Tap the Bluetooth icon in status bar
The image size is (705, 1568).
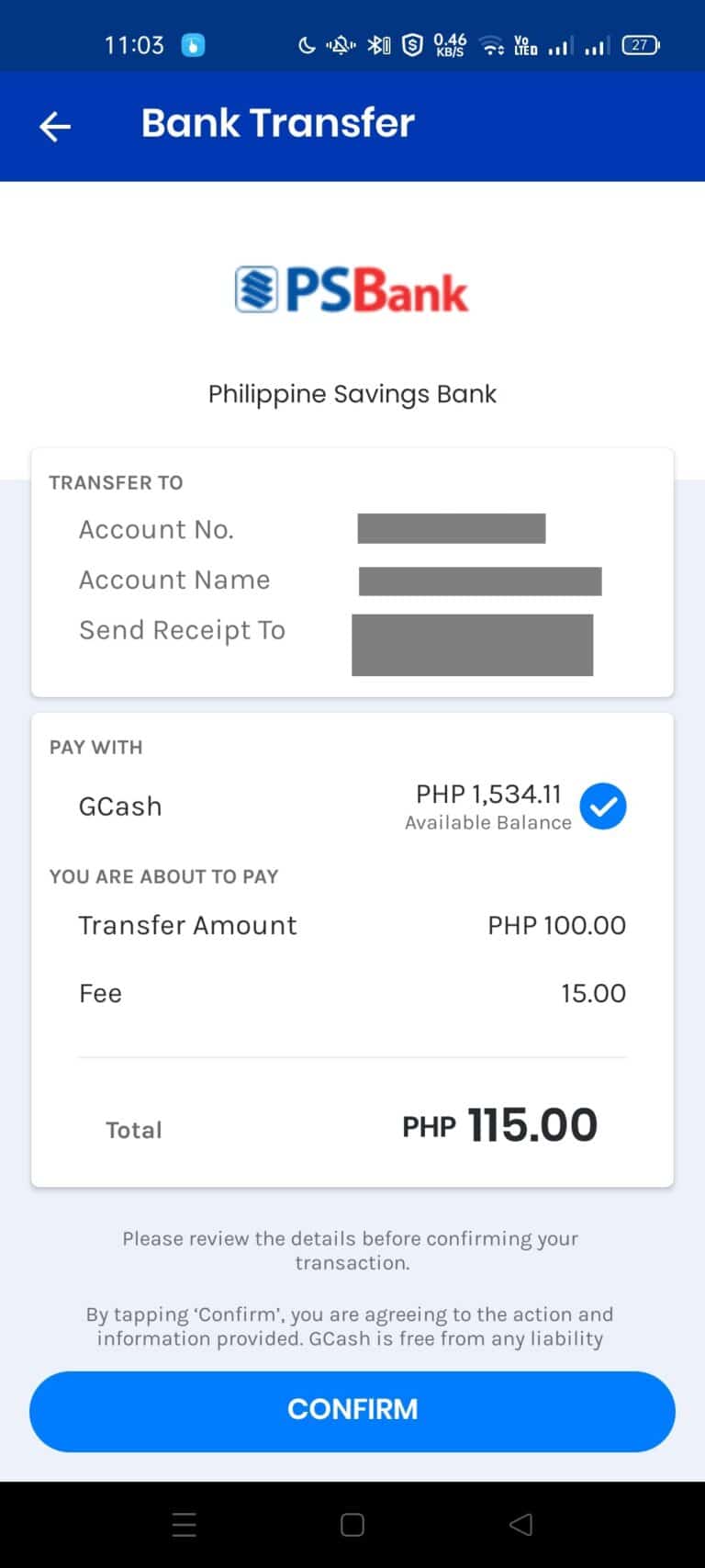[378, 44]
